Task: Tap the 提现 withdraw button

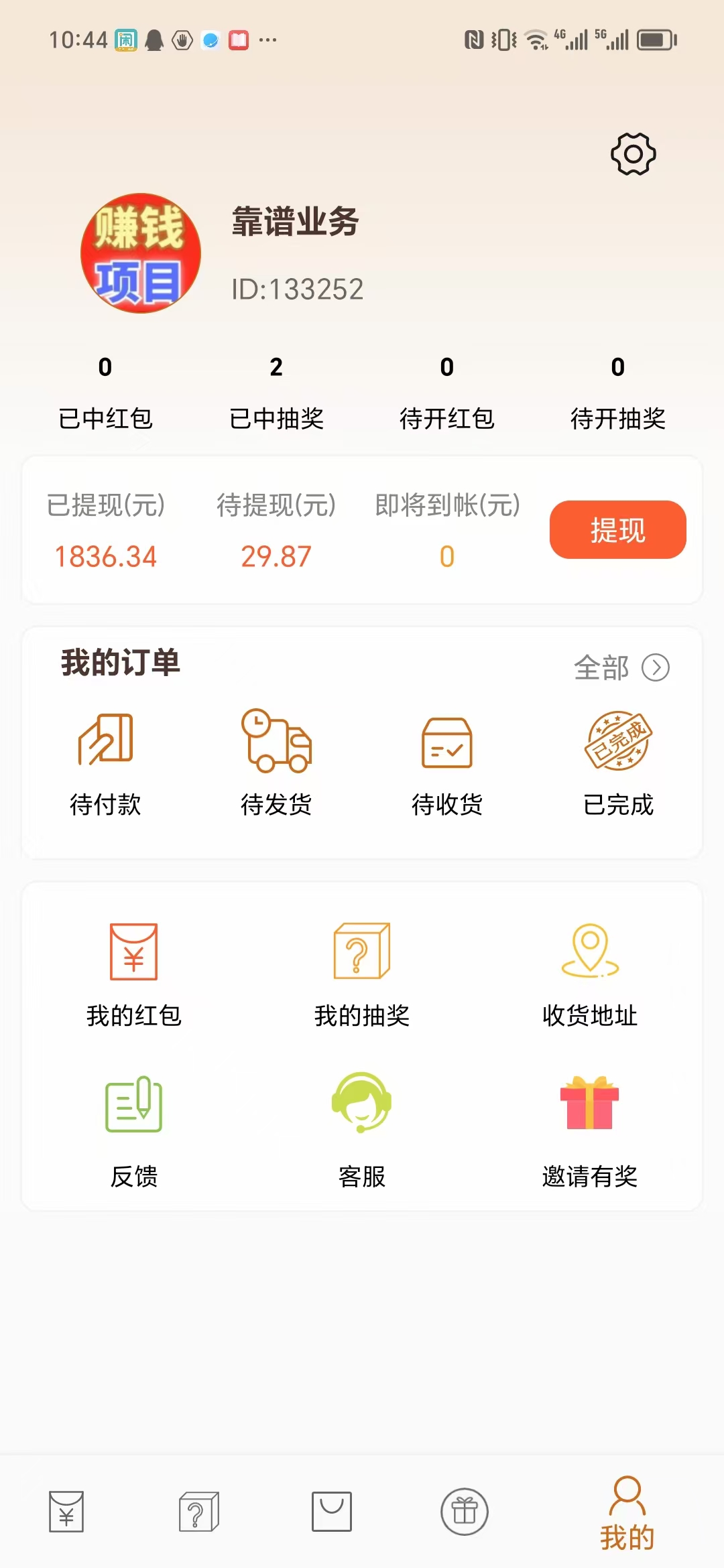Action: click(x=617, y=530)
